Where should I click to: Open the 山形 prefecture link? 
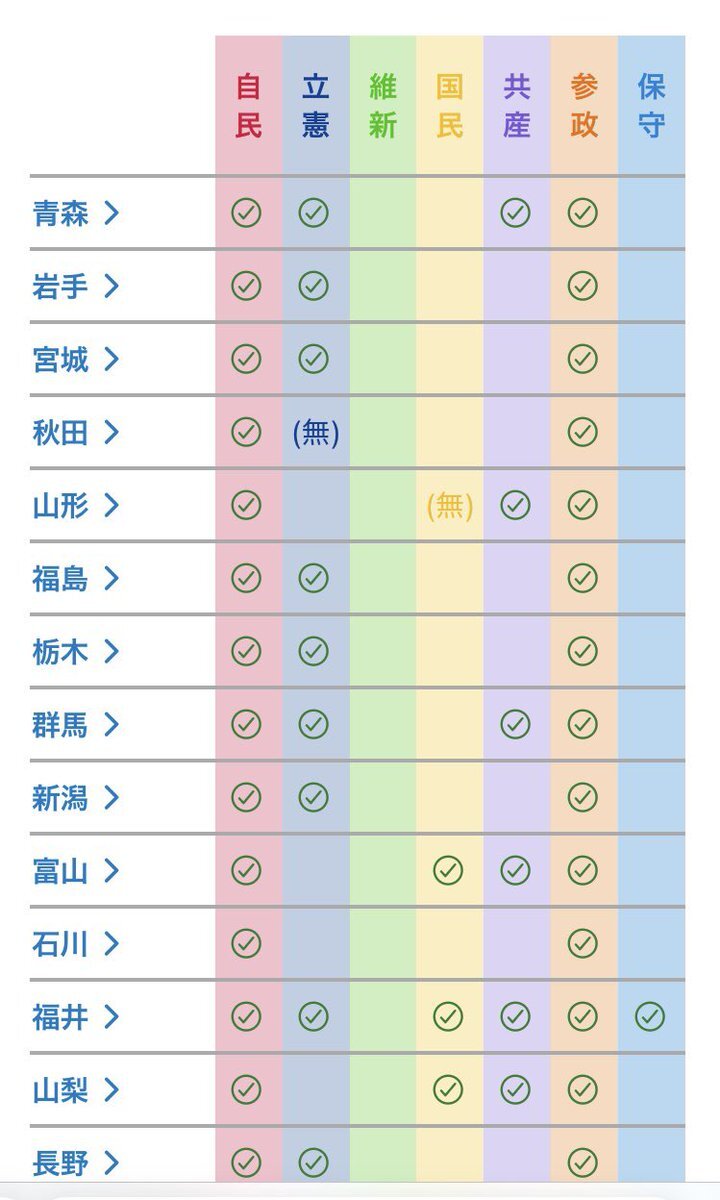[76, 505]
